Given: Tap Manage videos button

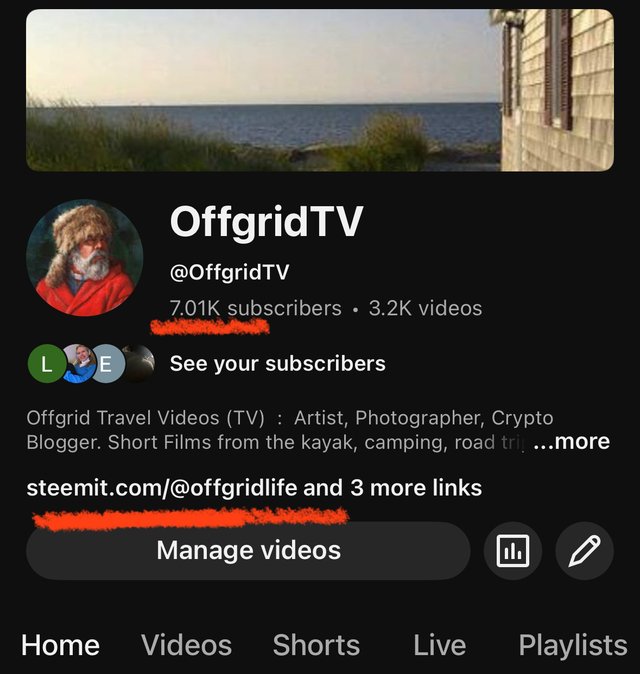Looking at the screenshot, I should click(248, 551).
